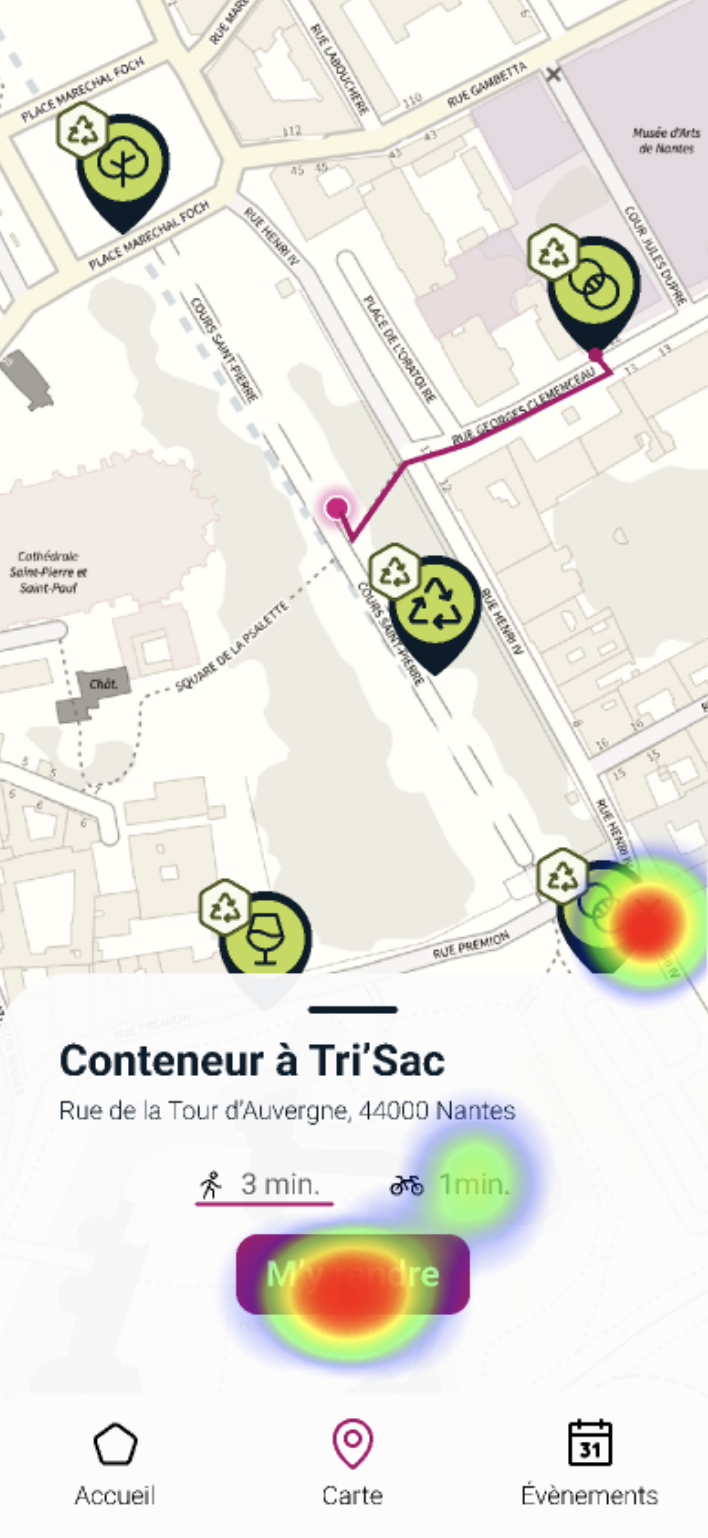Open the rings marker near Musée d'Arts
708x1538 pixels.
tap(593, 286)
